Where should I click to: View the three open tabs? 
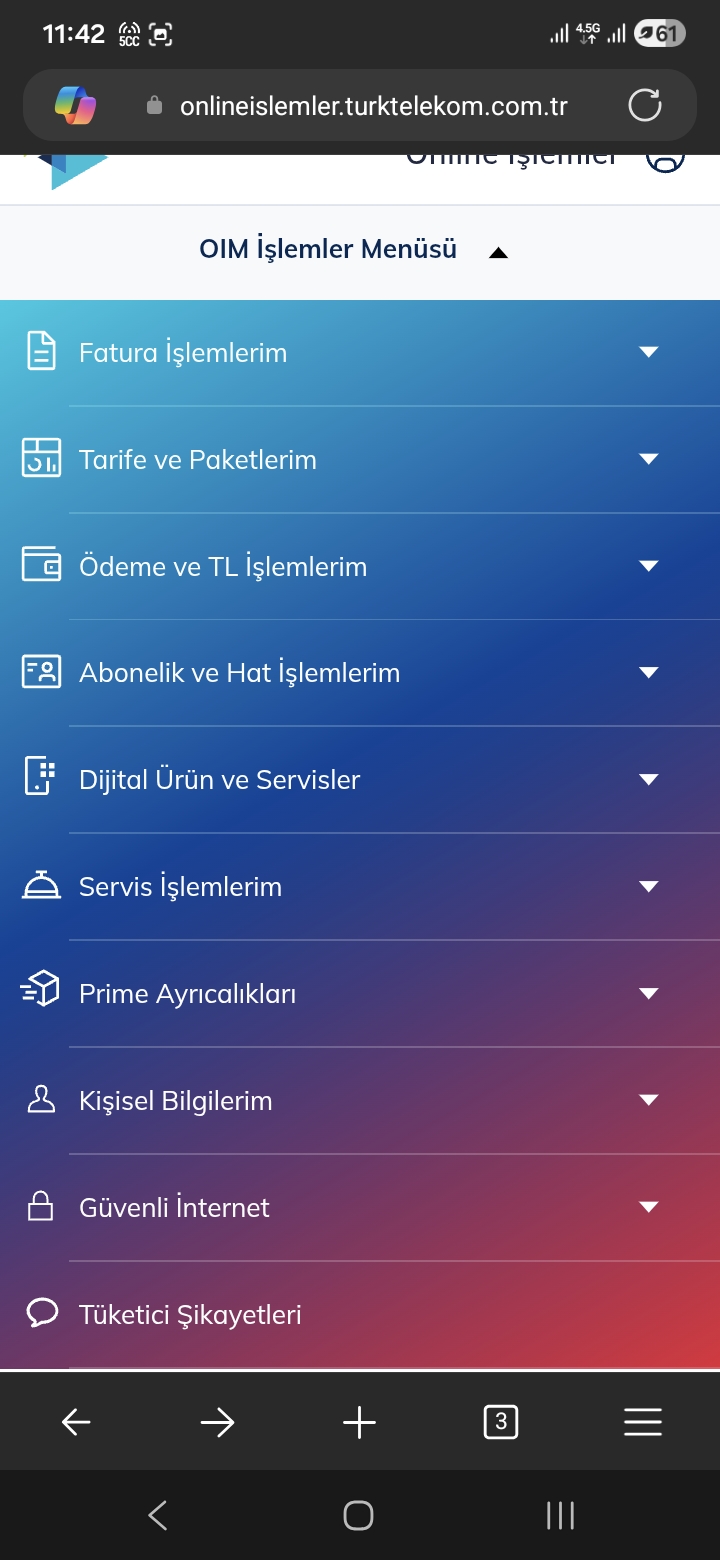(500, 1422)
